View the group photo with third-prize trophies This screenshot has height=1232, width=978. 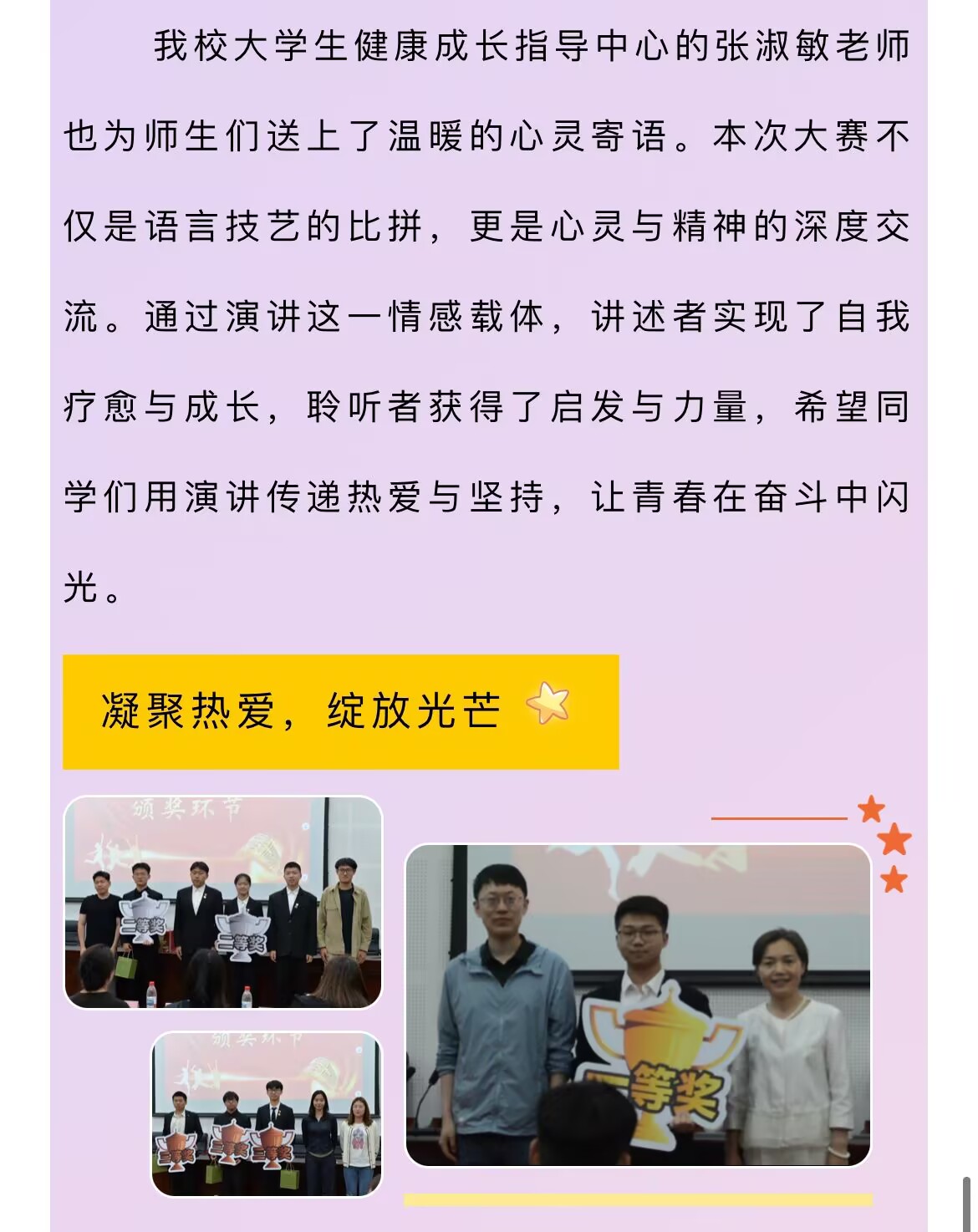[x=267, y=1113]
